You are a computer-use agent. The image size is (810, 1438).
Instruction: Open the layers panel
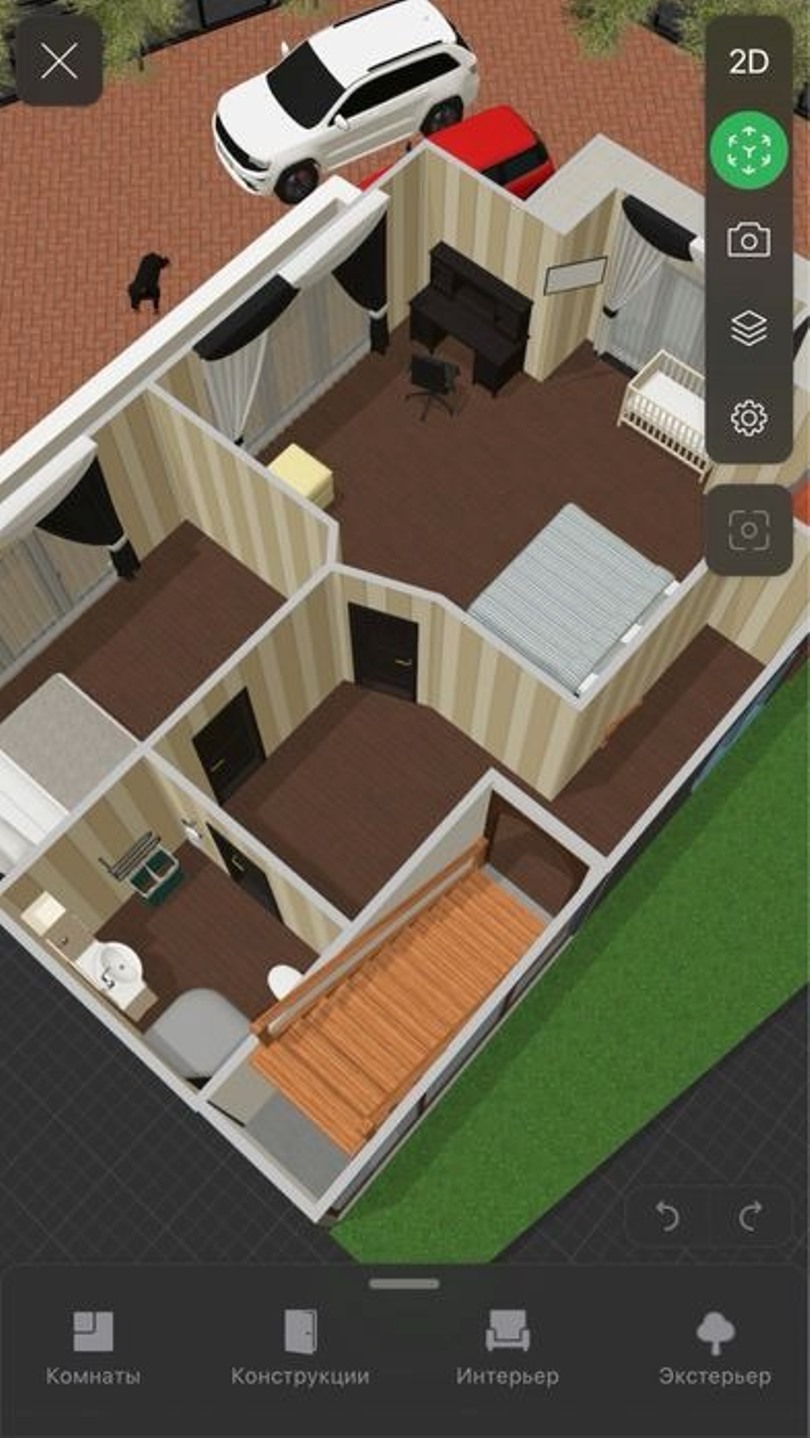748,328
